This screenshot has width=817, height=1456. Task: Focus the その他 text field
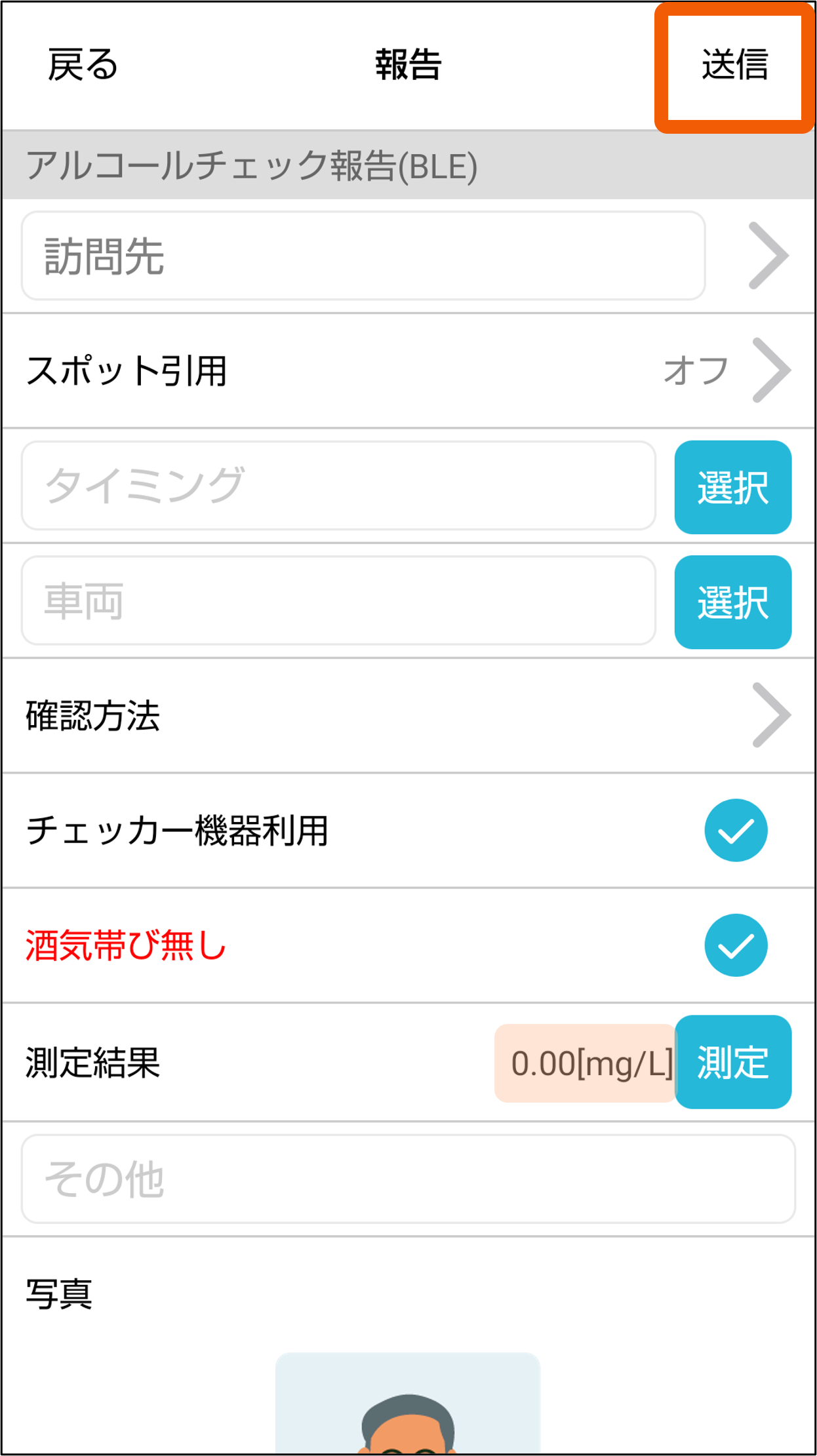click(408, 1179)
